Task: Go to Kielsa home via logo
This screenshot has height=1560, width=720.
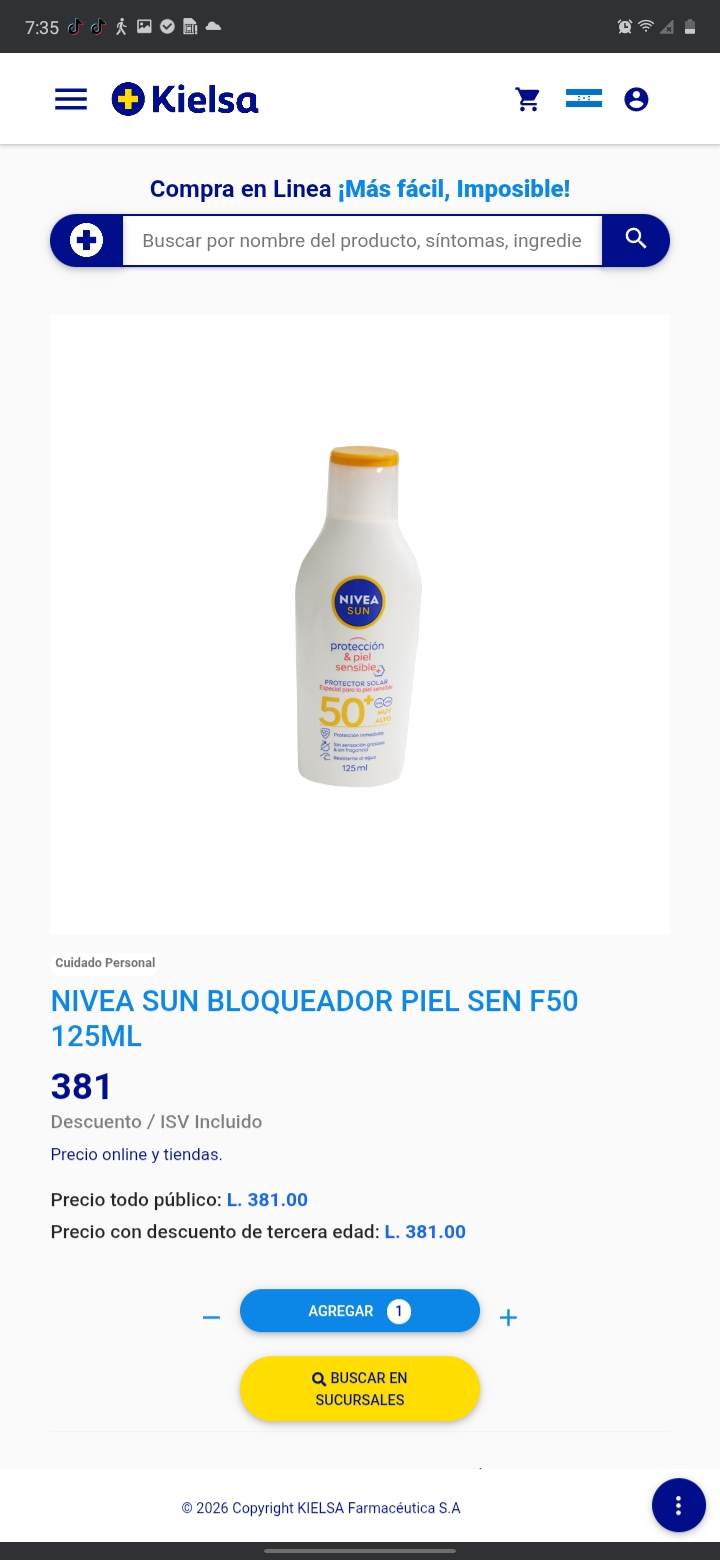Action: (185, 99)
